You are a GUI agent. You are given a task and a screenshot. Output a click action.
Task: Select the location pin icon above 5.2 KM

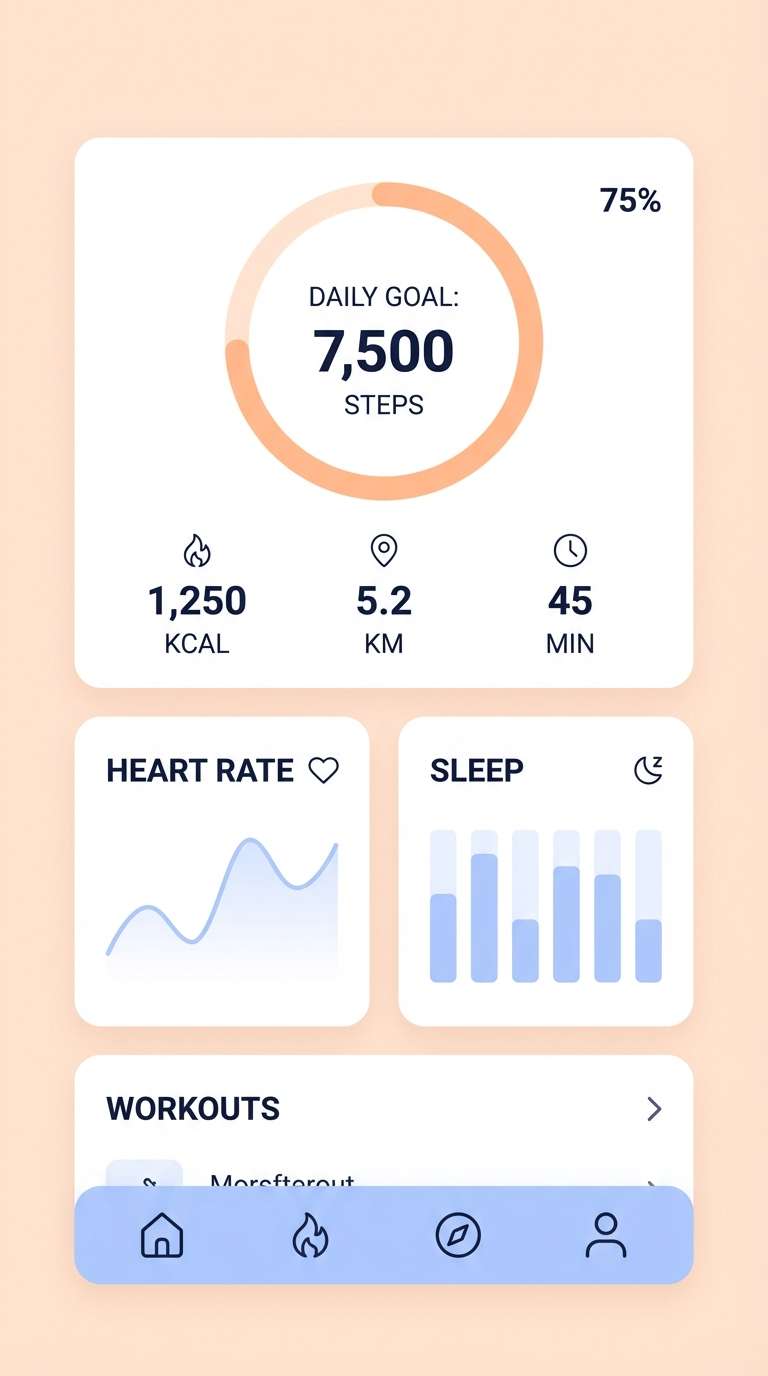(384, 551)
